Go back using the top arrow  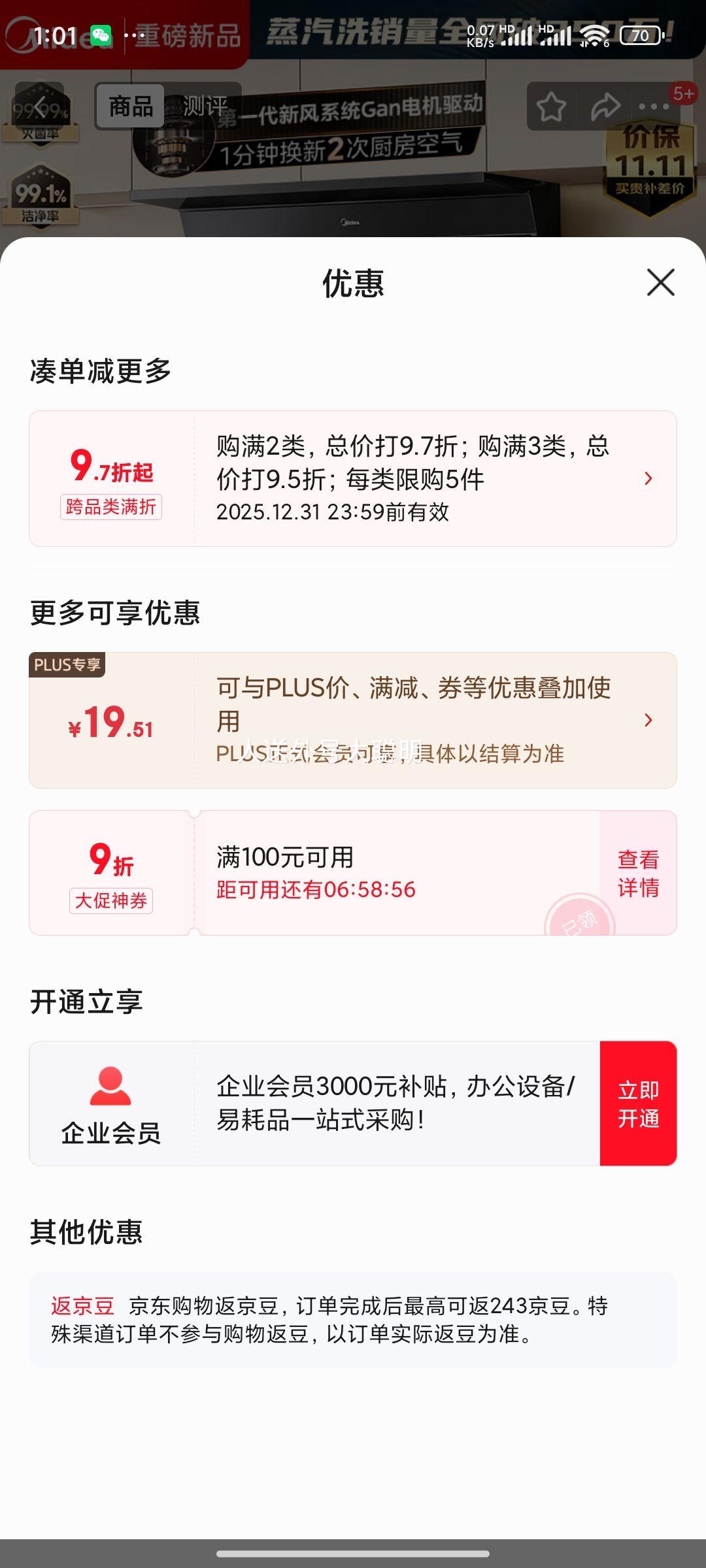41,106
